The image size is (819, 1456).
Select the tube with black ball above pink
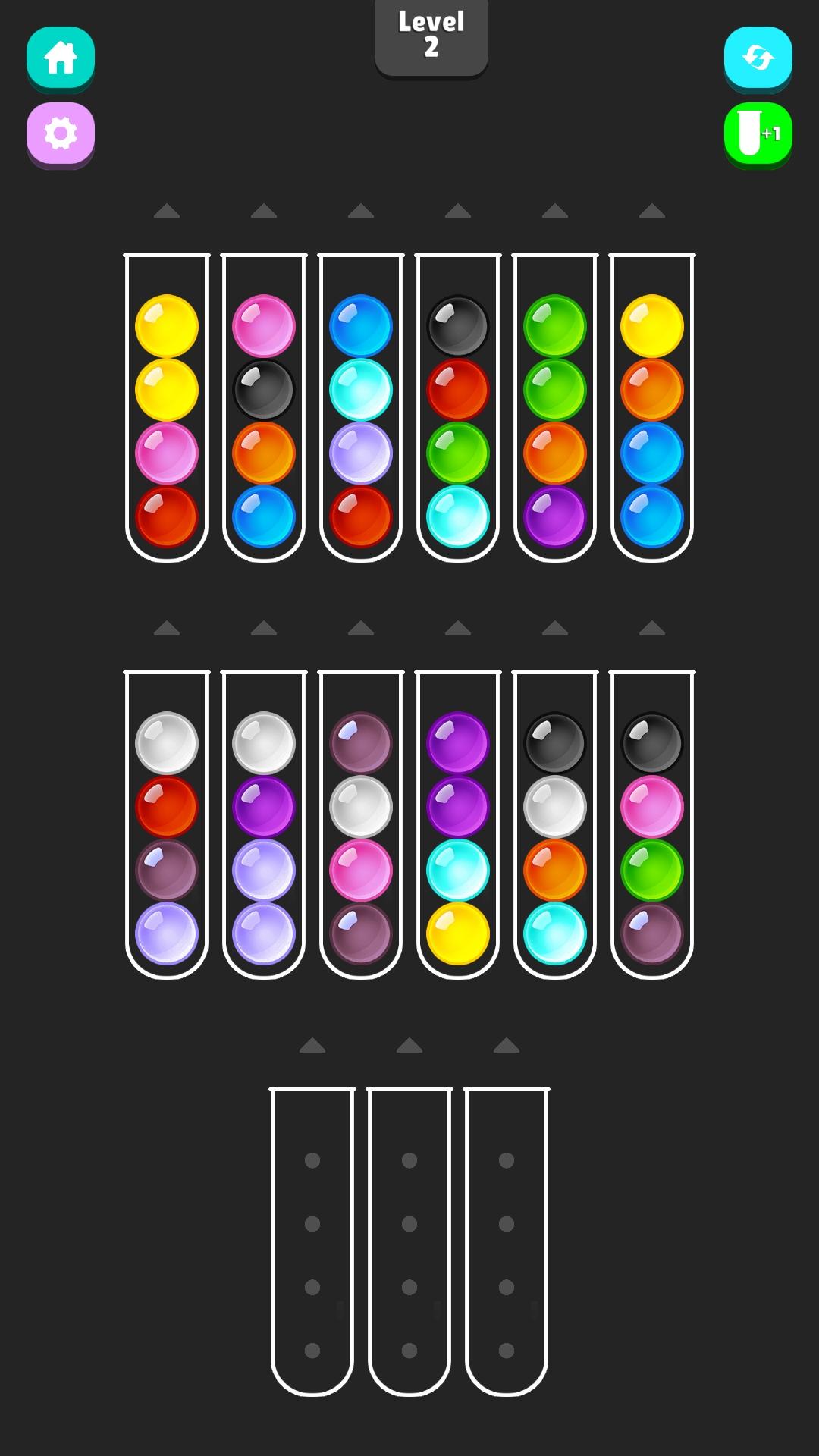(x=652, y=827)
